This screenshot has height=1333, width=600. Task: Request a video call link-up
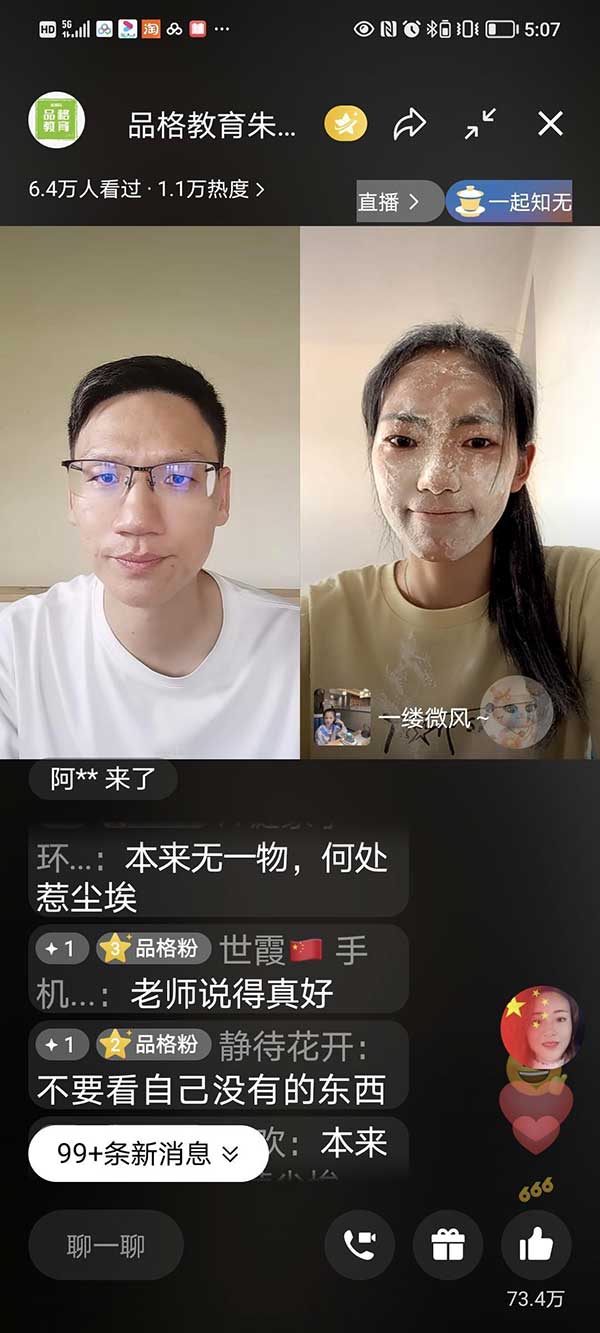[x=360, y=1245]
